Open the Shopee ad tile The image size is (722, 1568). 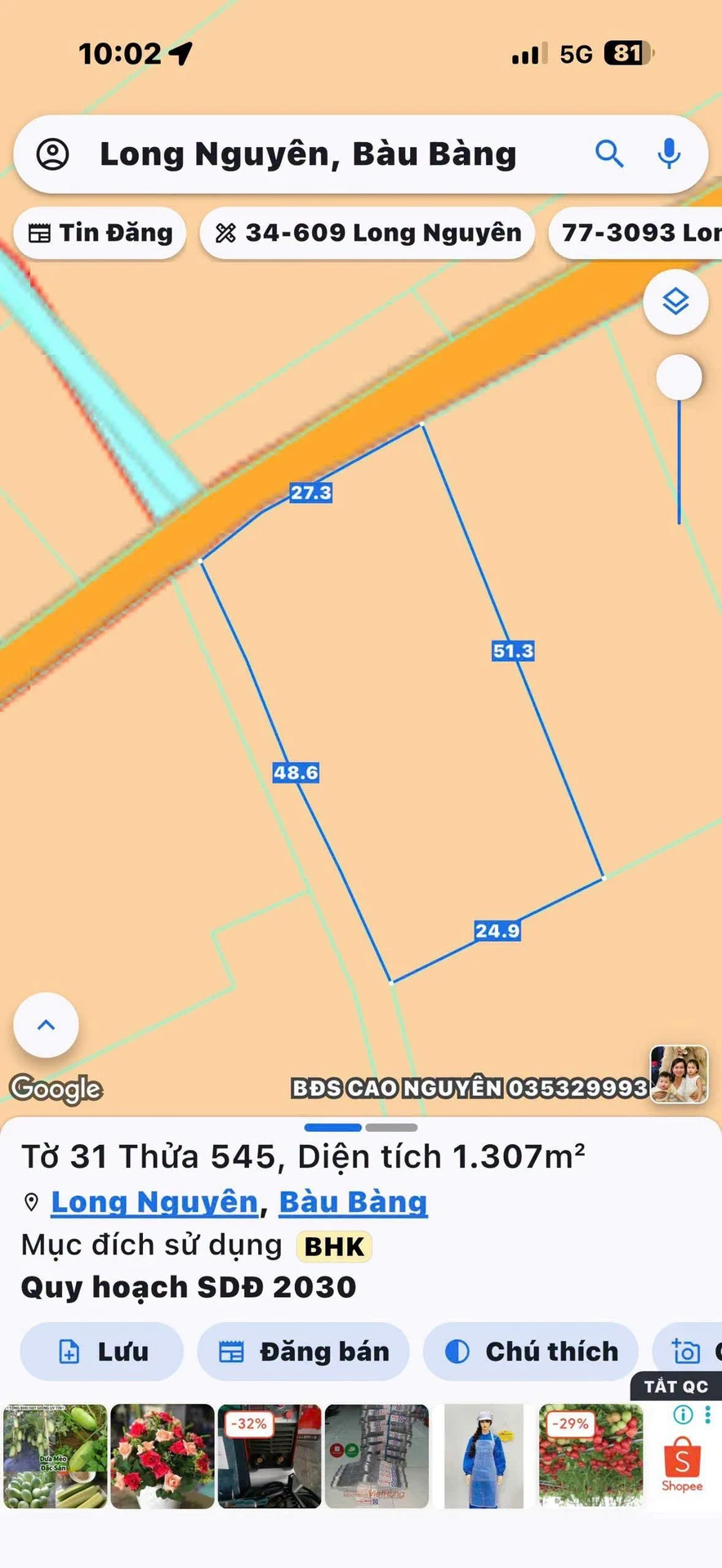pyautogui.click(x=681, y=1457)
